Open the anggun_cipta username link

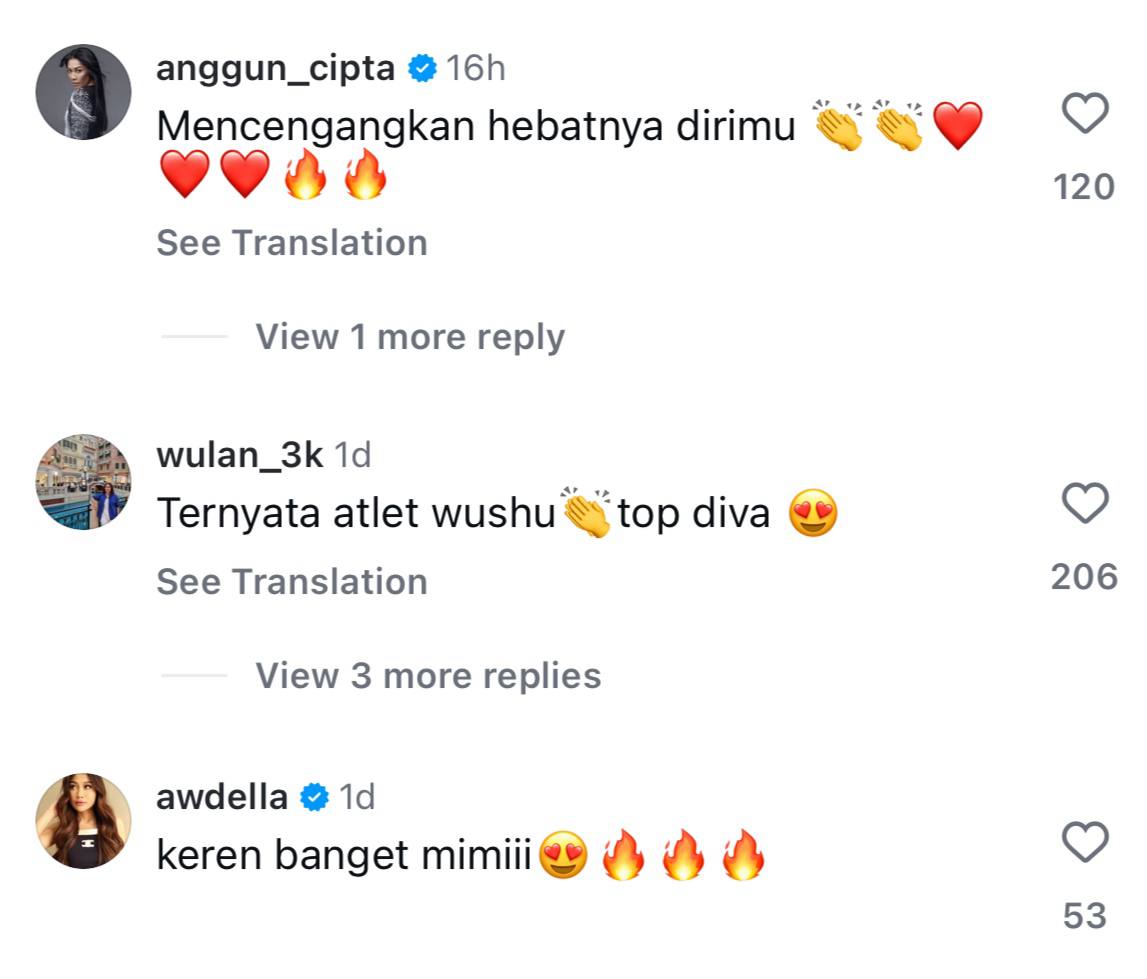point(276,68)
